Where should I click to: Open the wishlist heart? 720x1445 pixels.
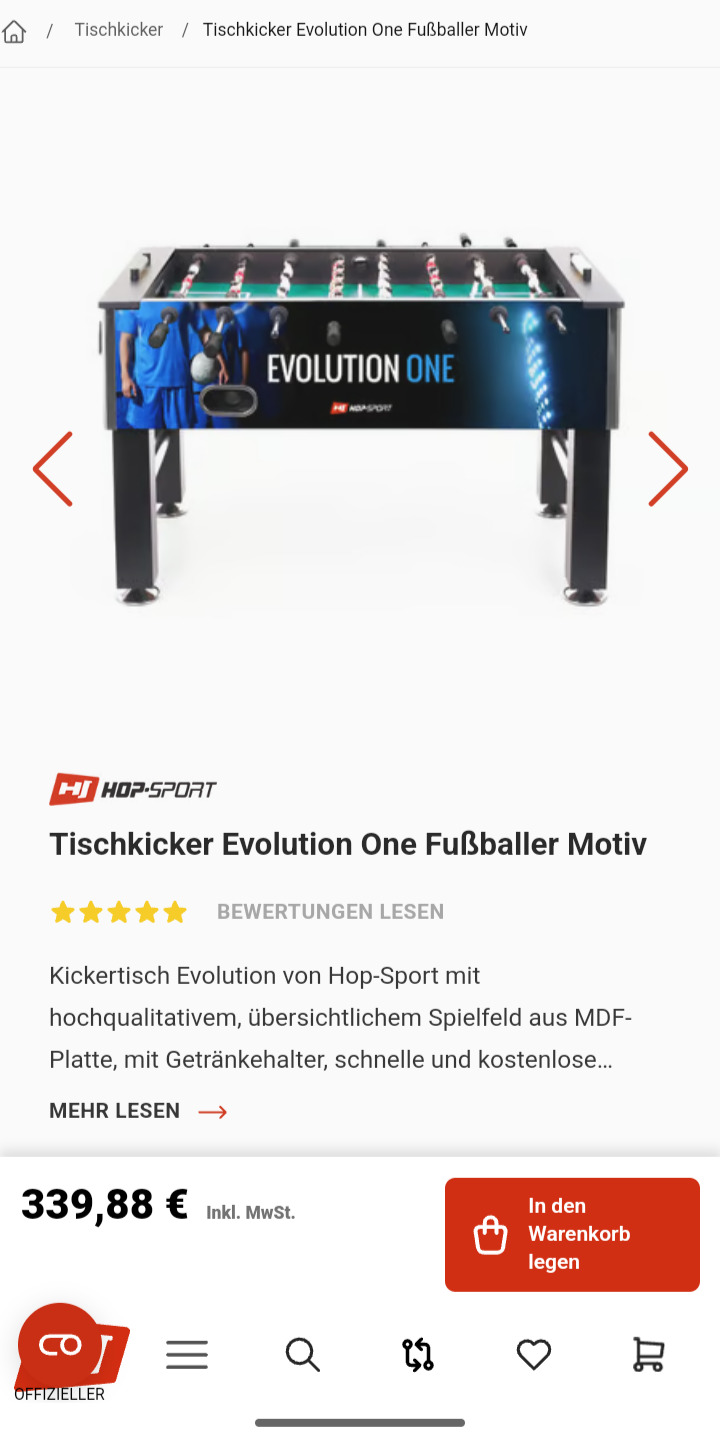(x=534, y=1355)
